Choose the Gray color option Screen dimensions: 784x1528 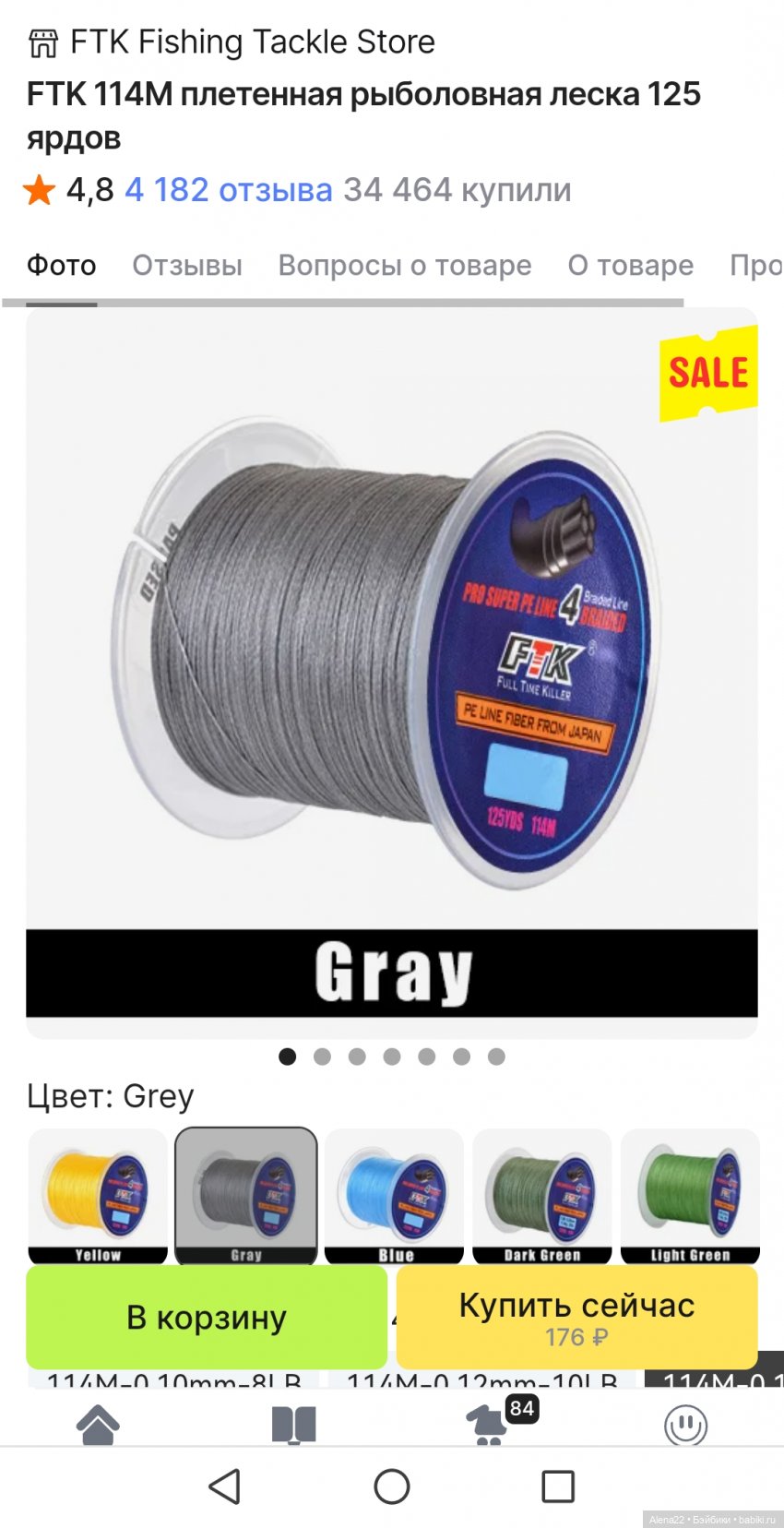[246, 1195]
